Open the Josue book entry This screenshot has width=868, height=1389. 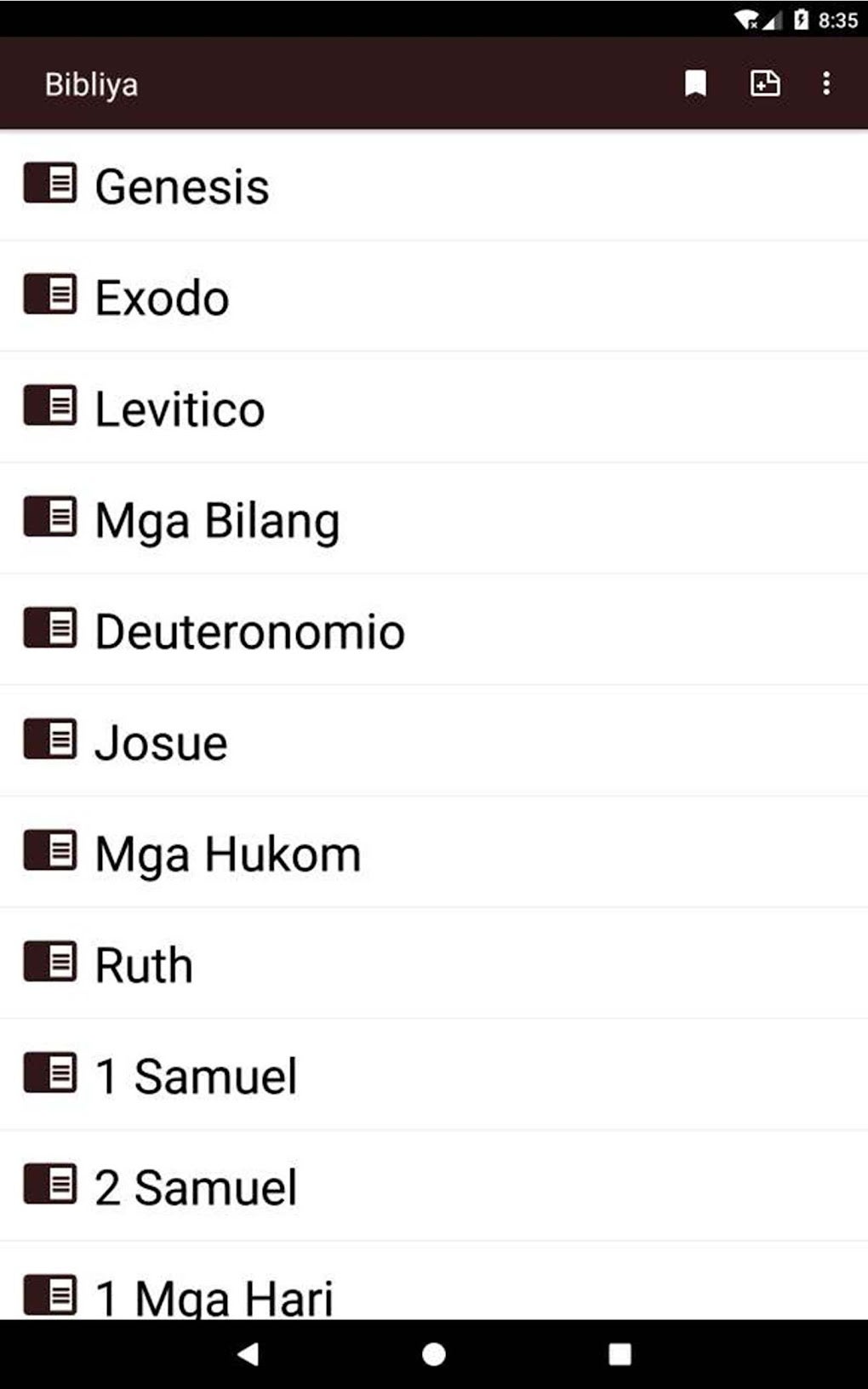(x=161, y=740)
